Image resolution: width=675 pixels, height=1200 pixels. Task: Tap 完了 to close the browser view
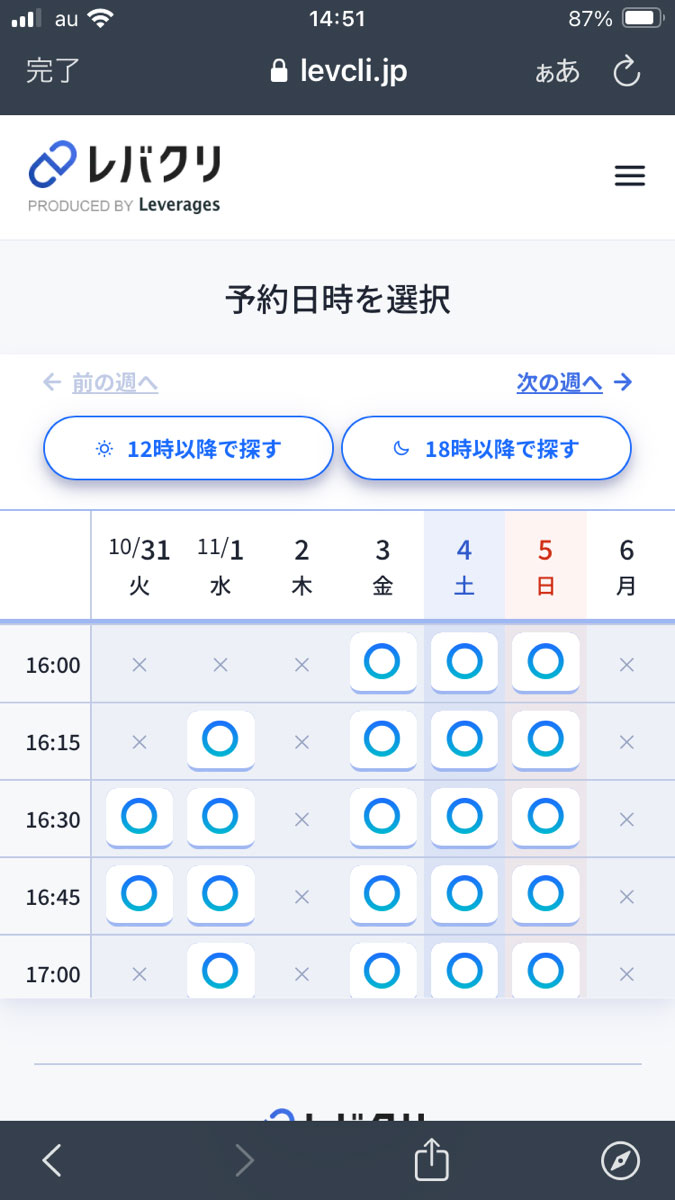[x=53, y=71]
